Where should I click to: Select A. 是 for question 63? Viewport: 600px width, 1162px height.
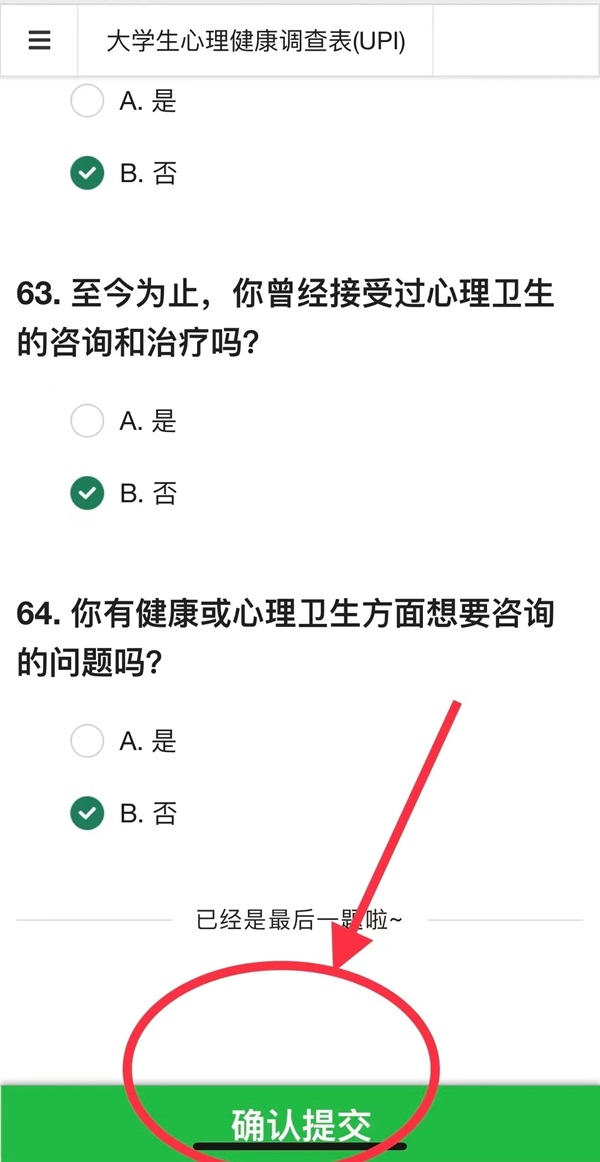(x=88, y=421)
